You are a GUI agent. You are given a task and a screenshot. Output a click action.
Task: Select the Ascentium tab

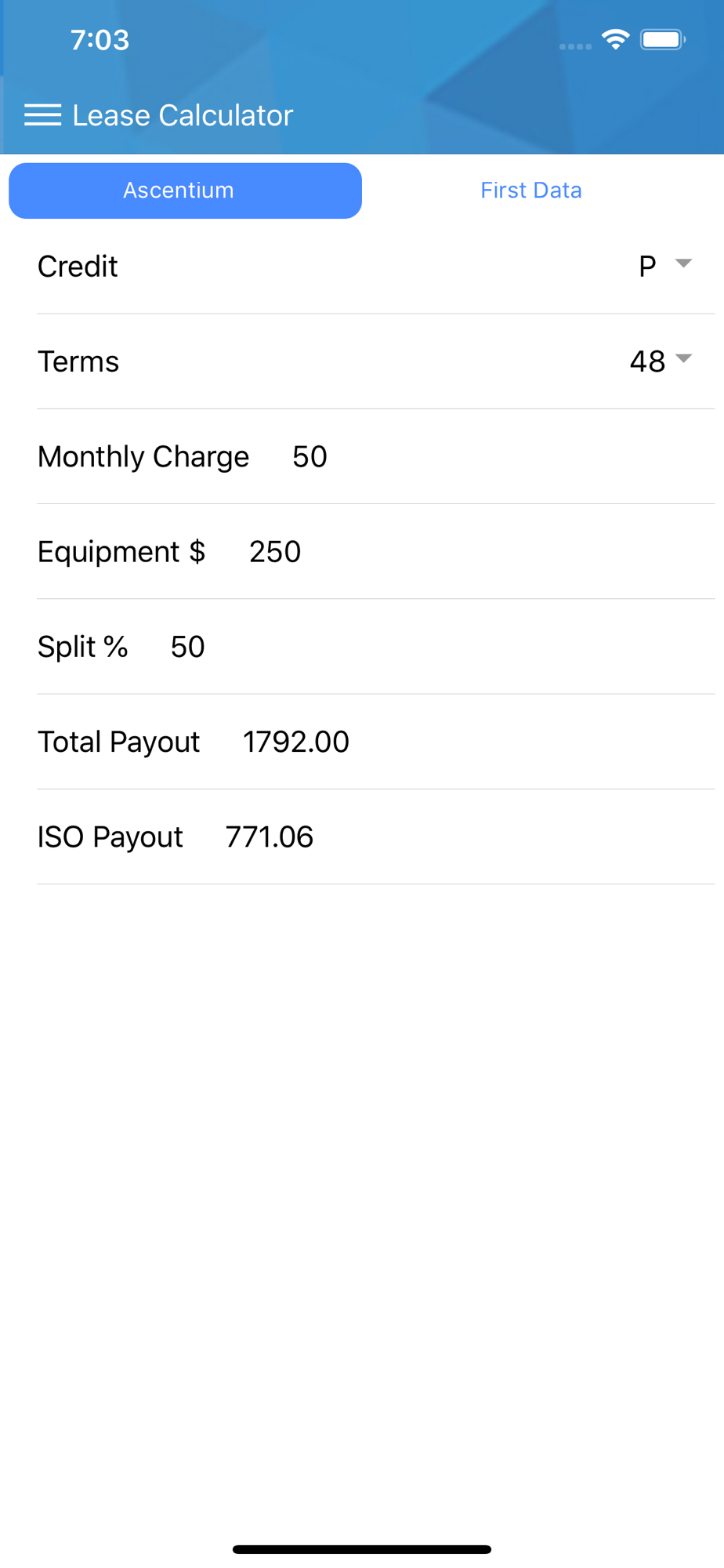click(185, 191)
